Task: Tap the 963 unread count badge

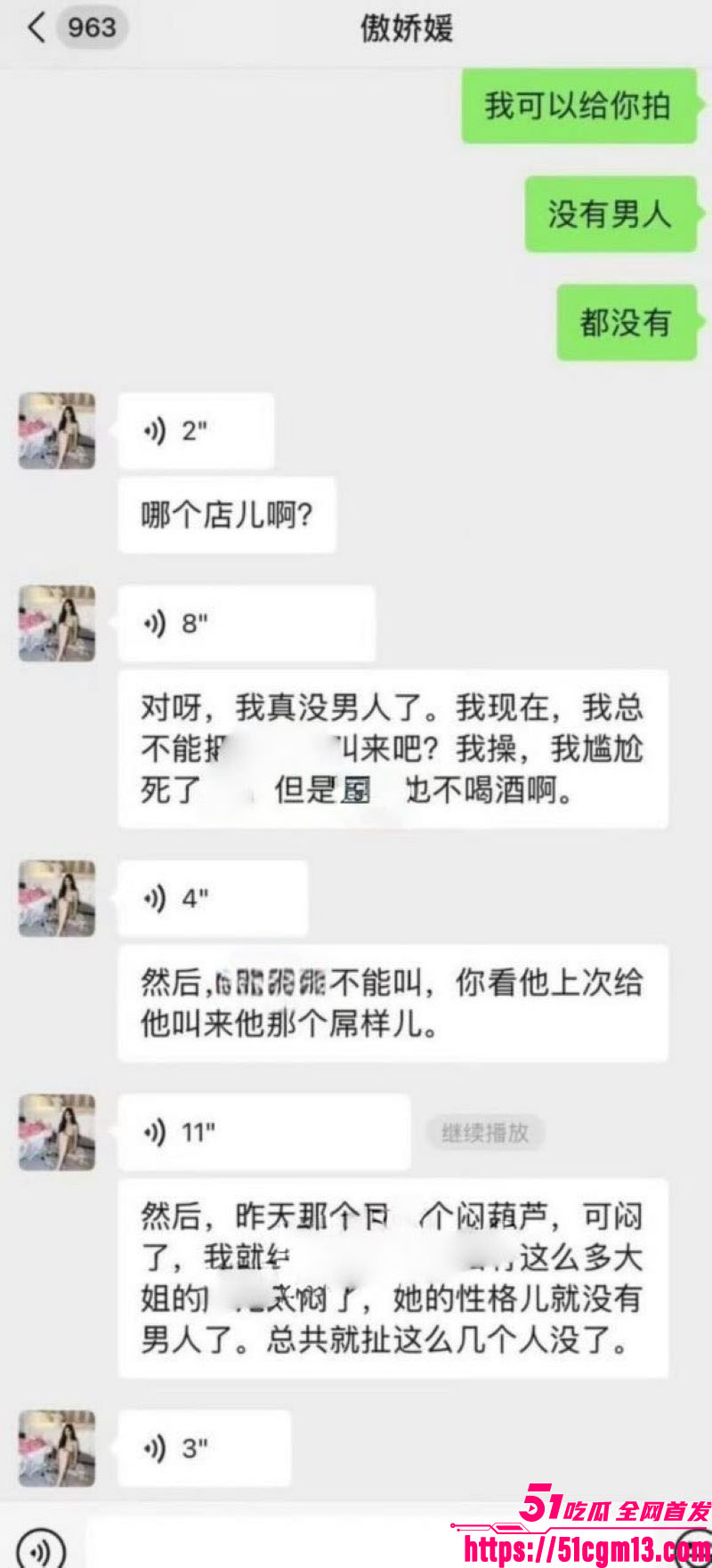Action: [x=92, y=27]
